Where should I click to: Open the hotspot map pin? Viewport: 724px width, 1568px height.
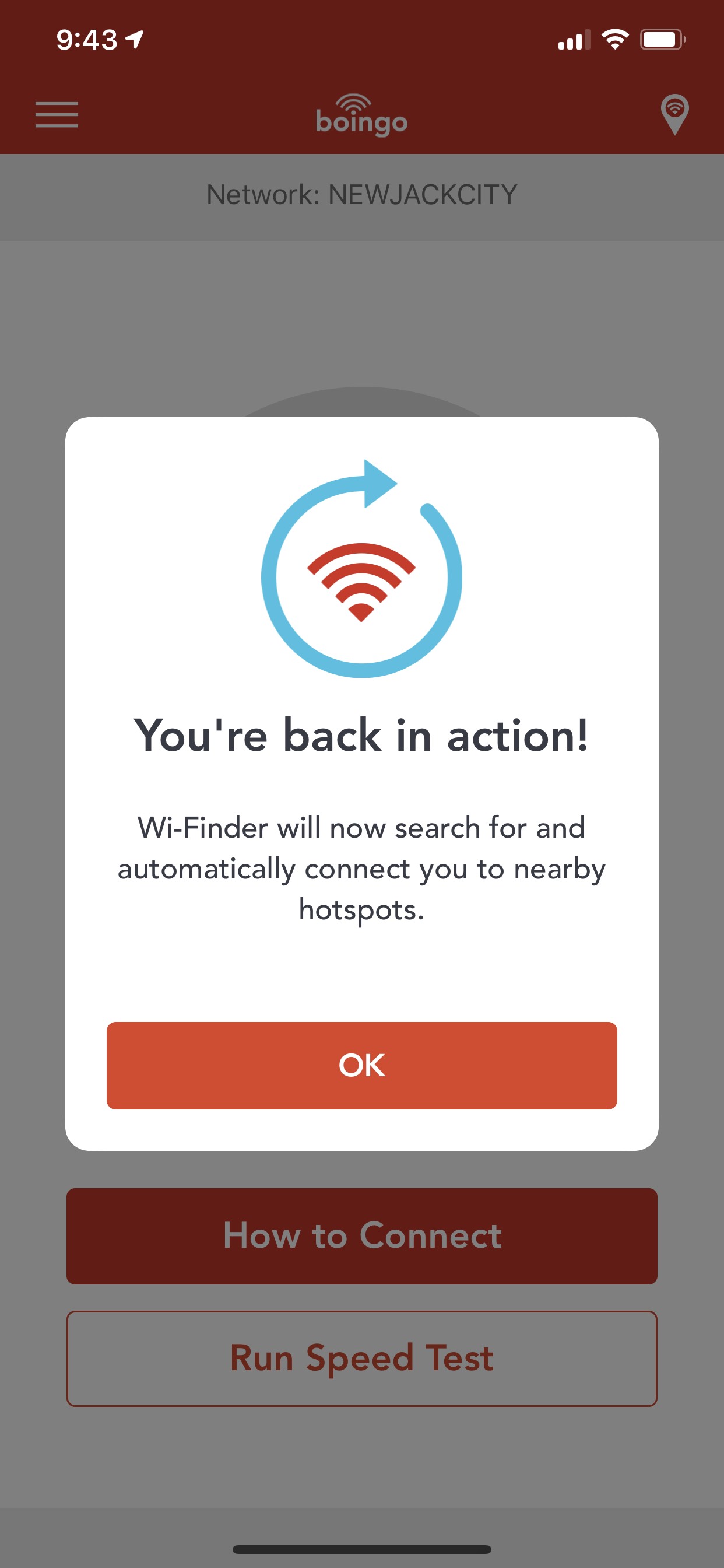click(674, 114)
